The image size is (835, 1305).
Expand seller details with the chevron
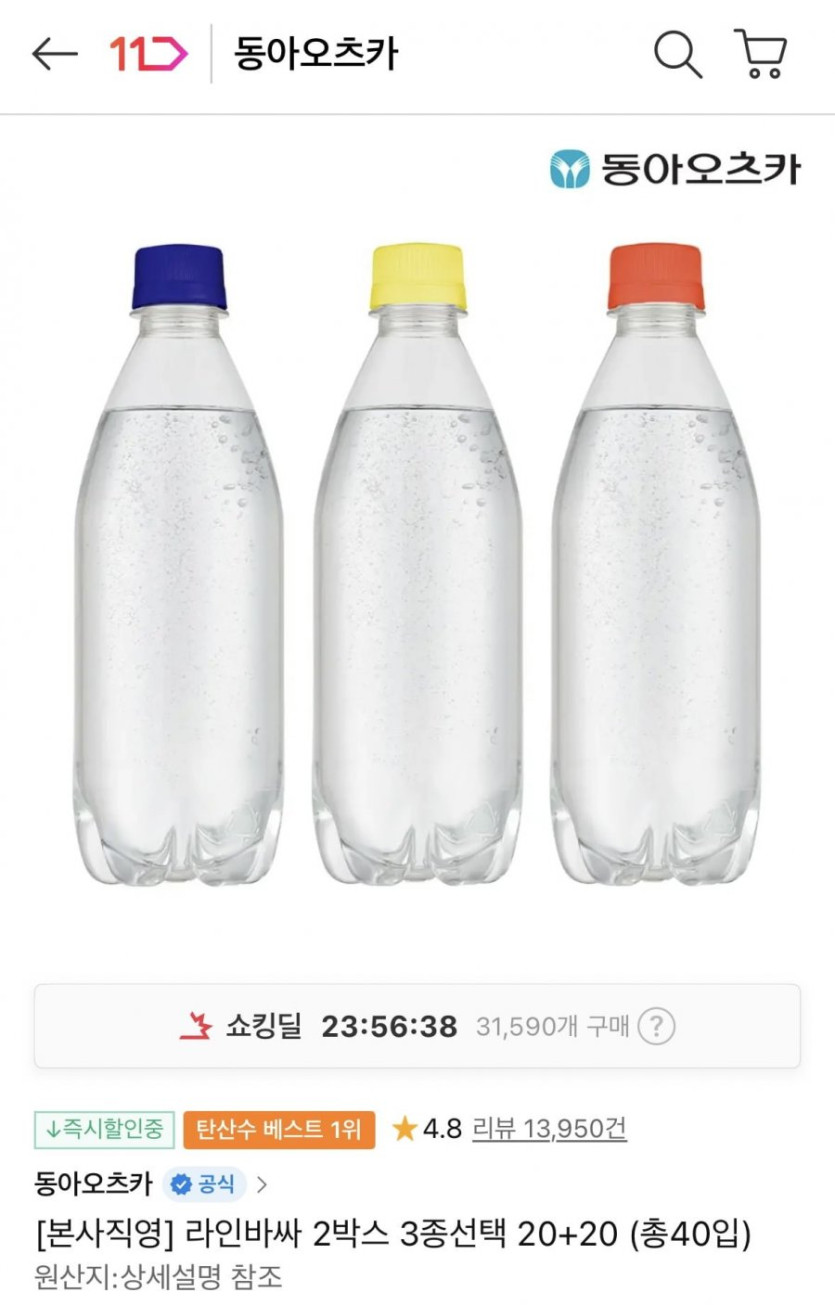coord(265,1182)
